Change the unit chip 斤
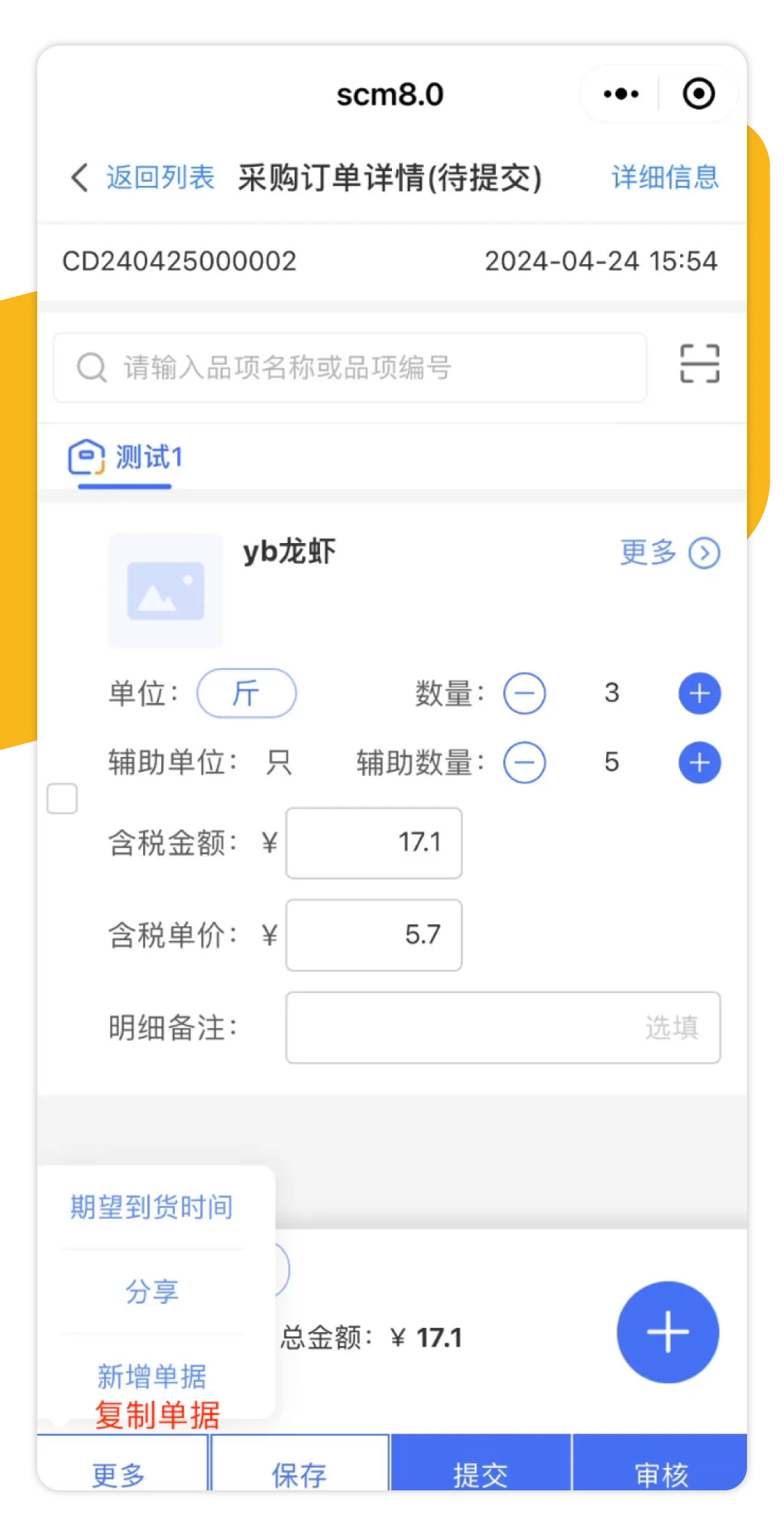Image resolution: width=784 pixels, height=1531 pixels. [x=247, y=693]
